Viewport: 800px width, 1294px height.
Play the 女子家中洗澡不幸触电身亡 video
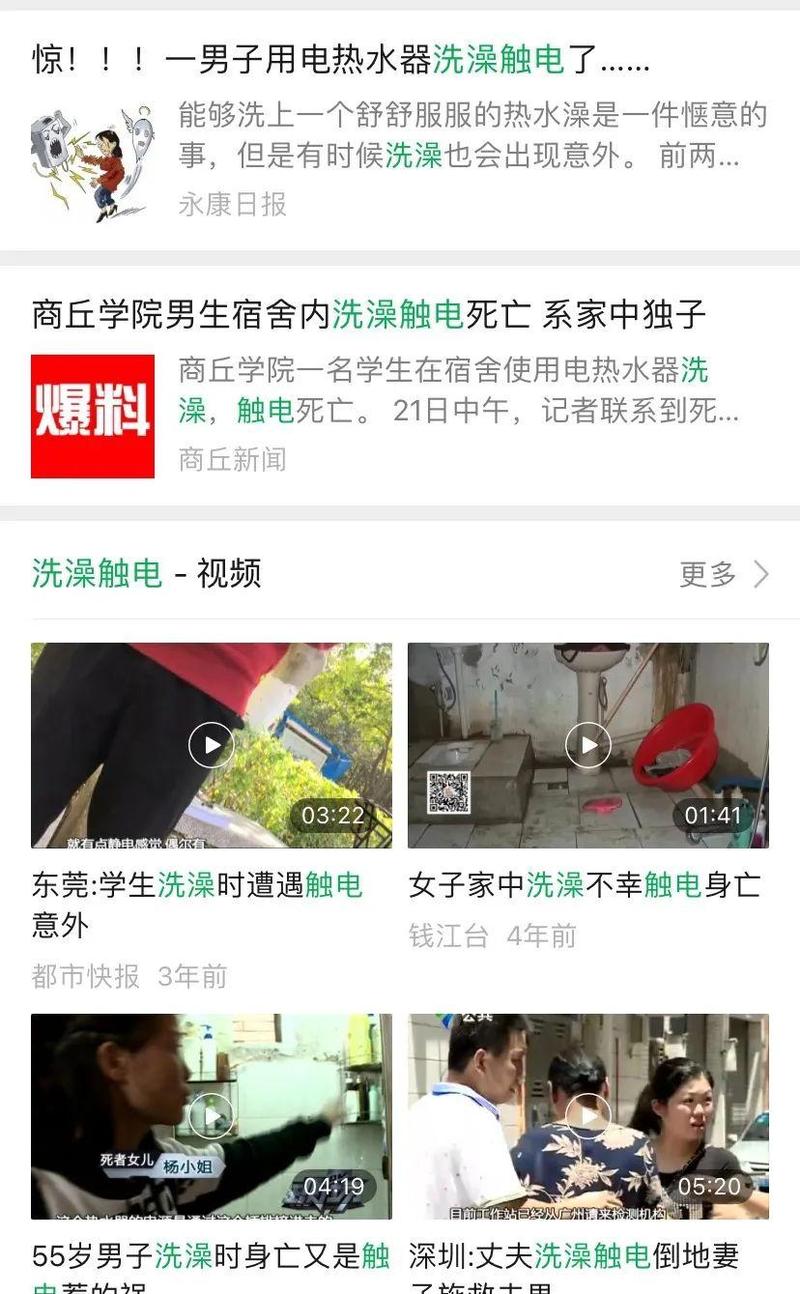[588, 745]
